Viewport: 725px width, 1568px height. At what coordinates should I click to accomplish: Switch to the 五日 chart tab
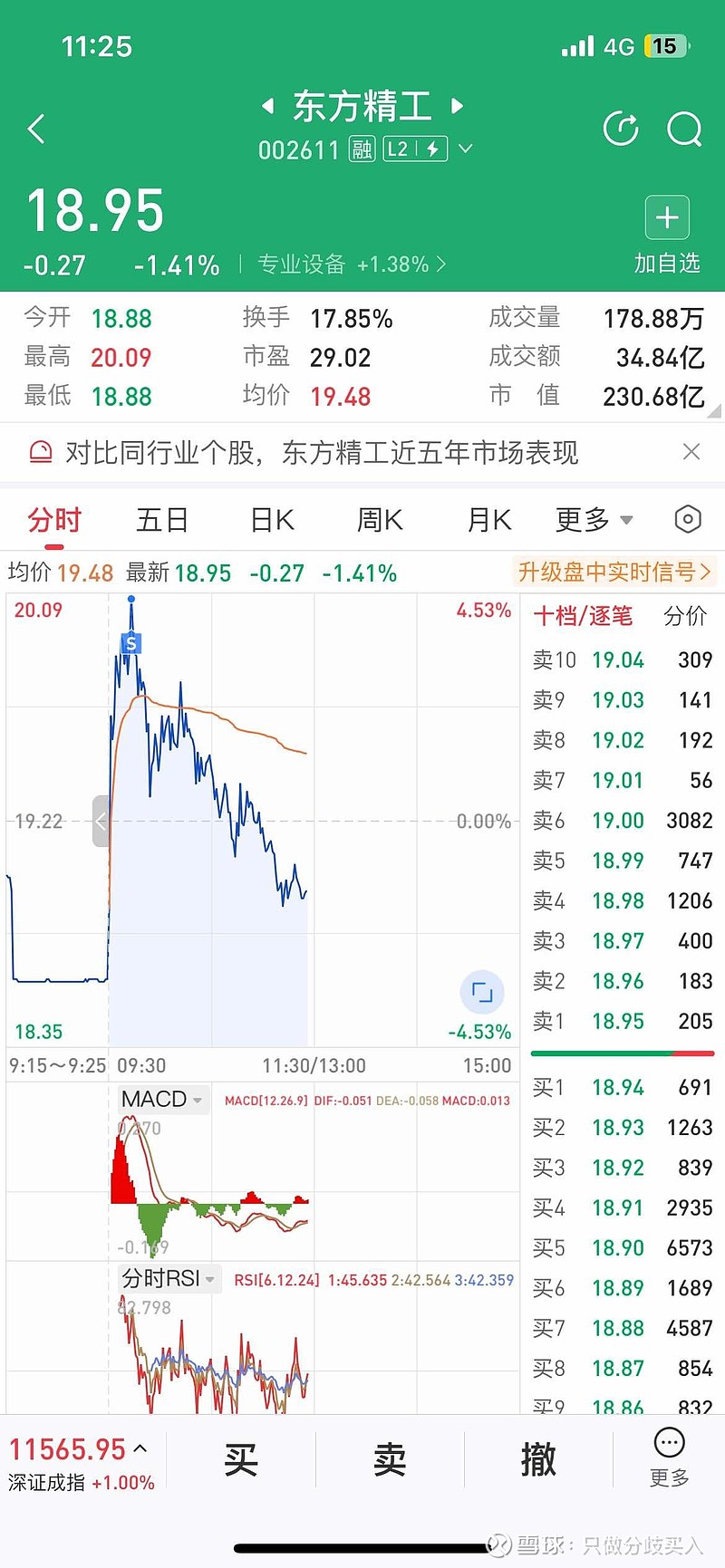click(x=162, y=520)
